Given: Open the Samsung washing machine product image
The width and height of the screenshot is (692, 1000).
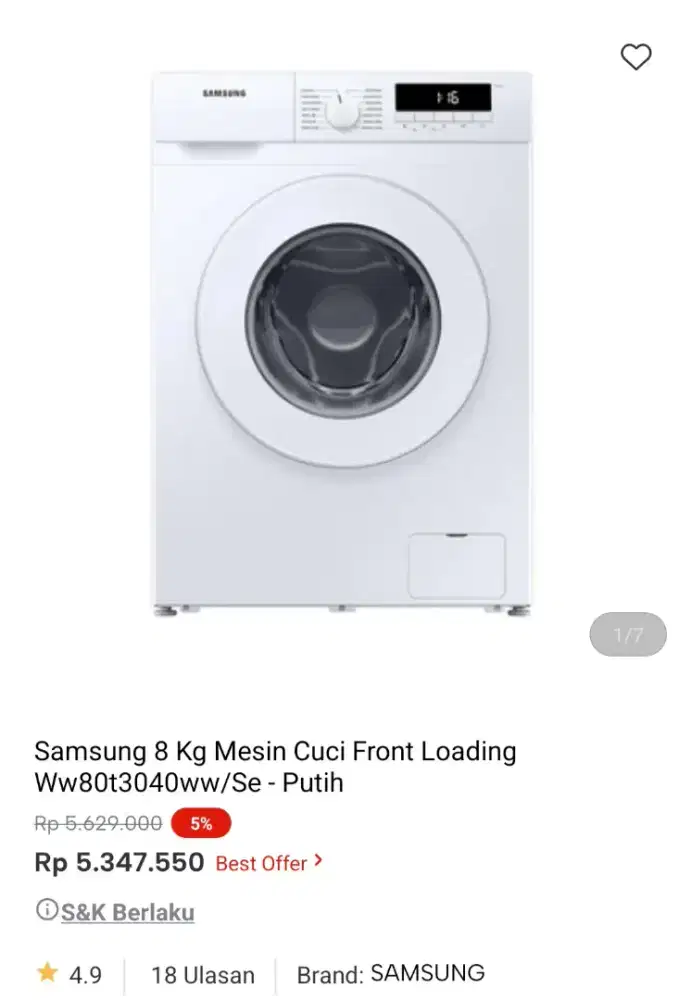Looking at the screenshot, I should 342,343.
